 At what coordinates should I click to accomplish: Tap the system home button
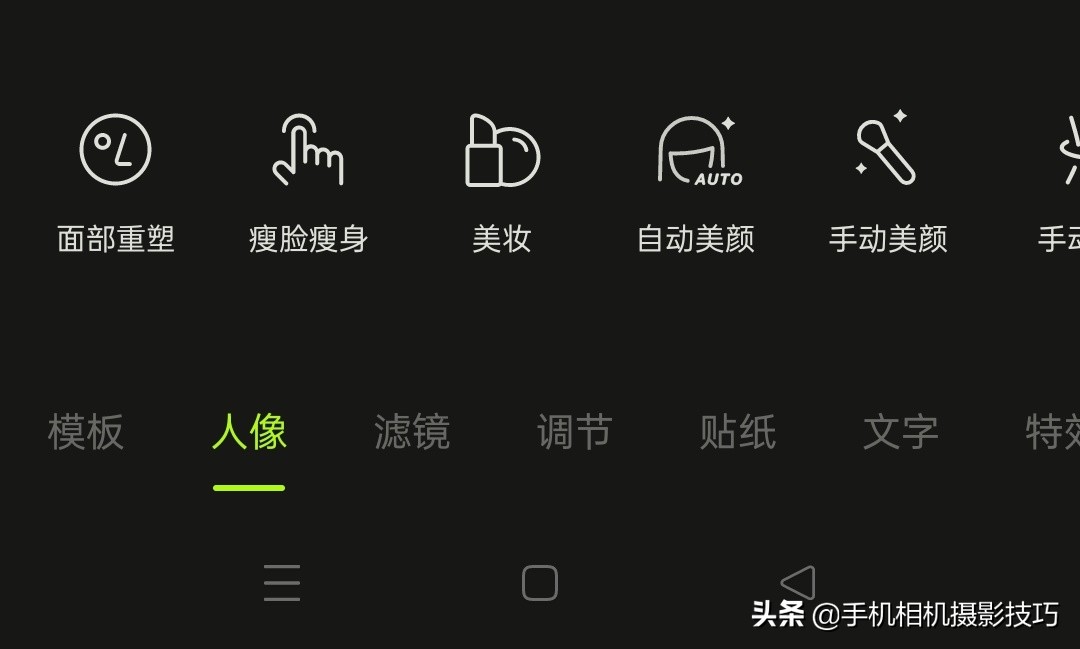coord(540,583)
